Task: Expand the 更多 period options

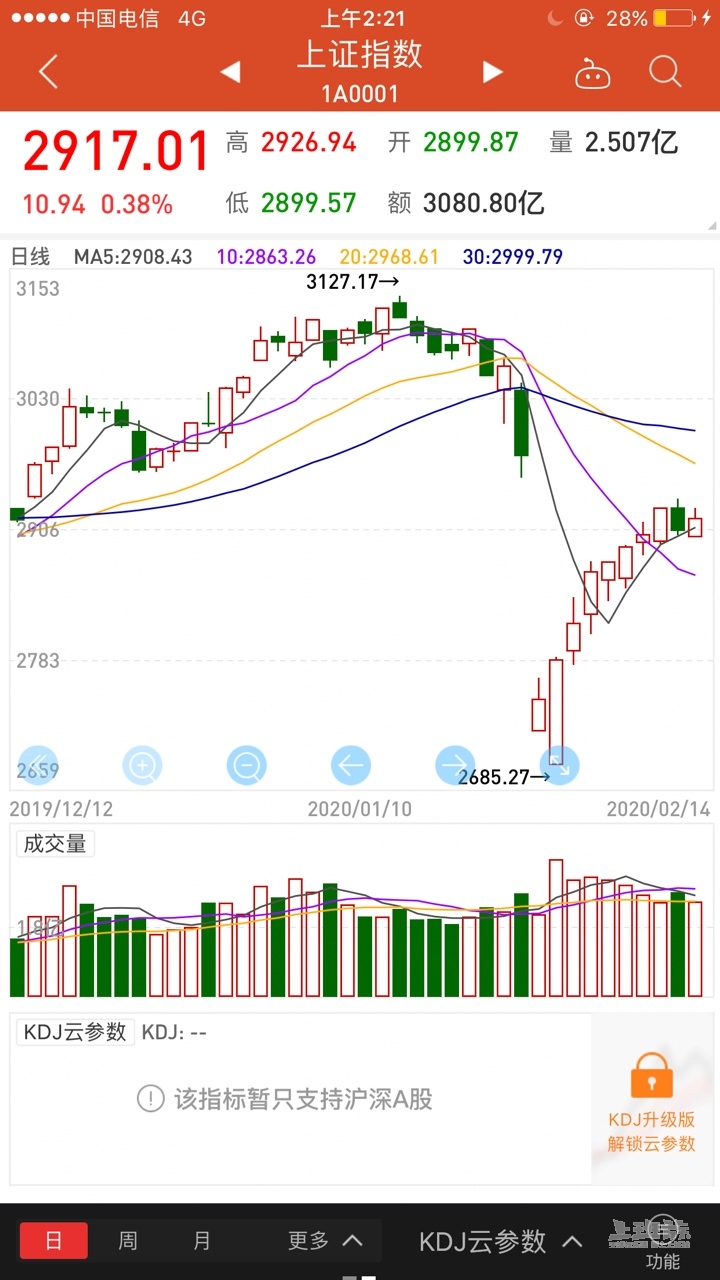Action: 324,1241
